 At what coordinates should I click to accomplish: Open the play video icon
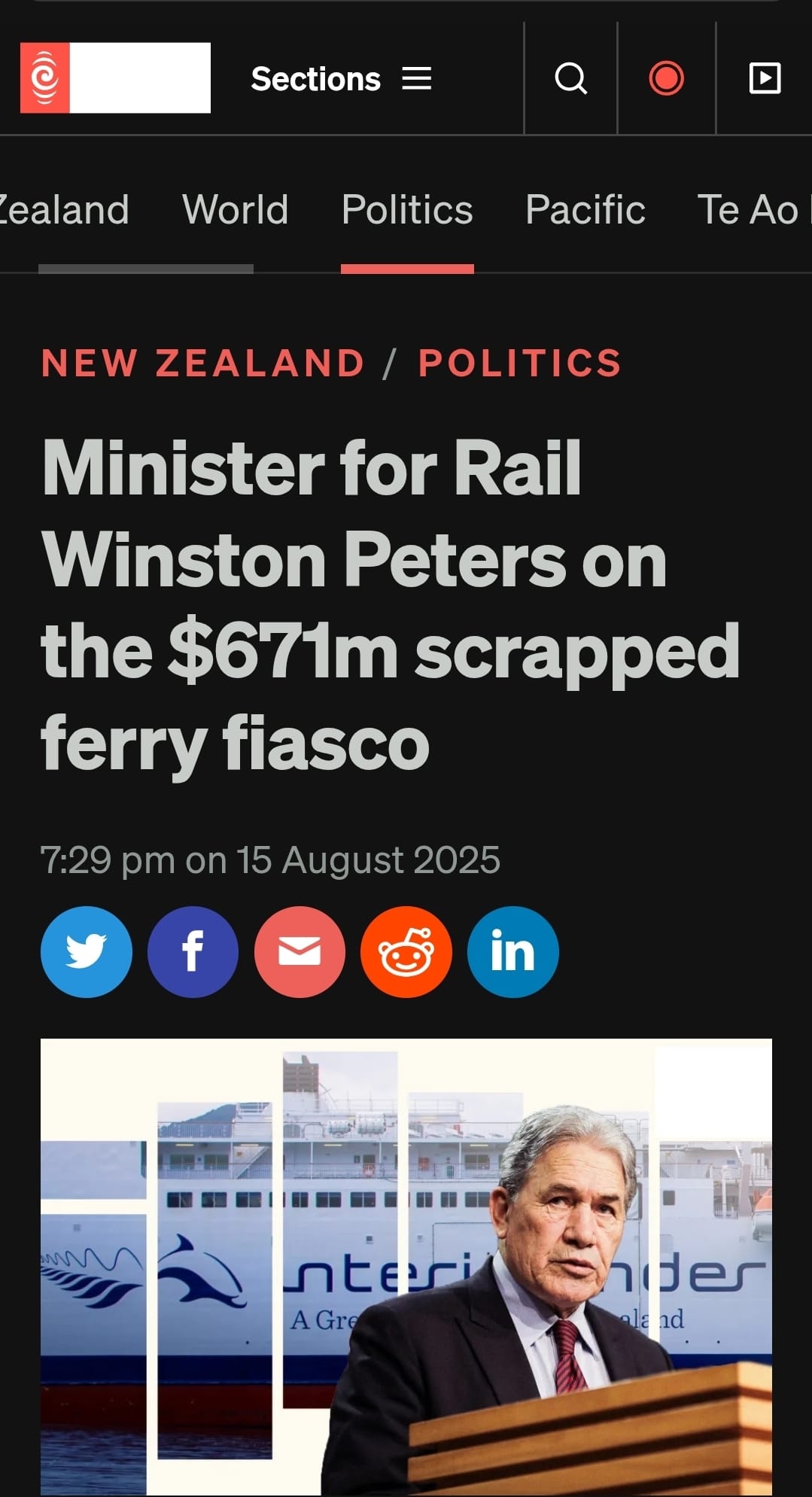(x=765, y=78)
